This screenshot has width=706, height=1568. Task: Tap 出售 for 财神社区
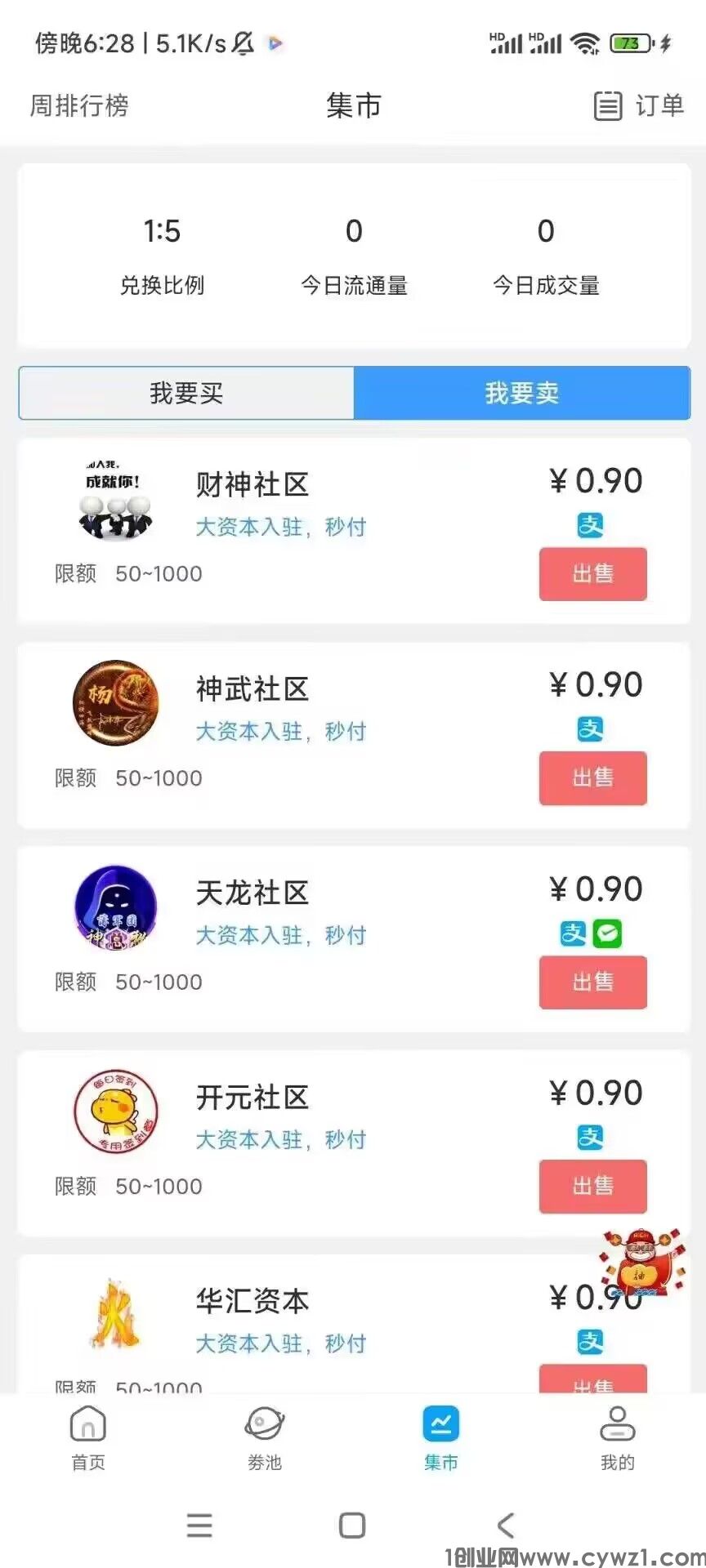tap(592, 574)
